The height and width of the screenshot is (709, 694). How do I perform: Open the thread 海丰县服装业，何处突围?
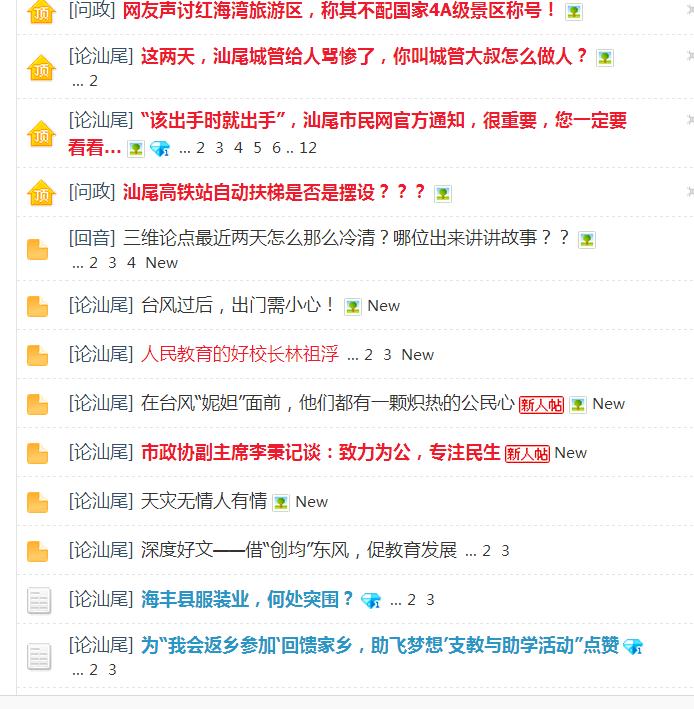click(248, 599)
